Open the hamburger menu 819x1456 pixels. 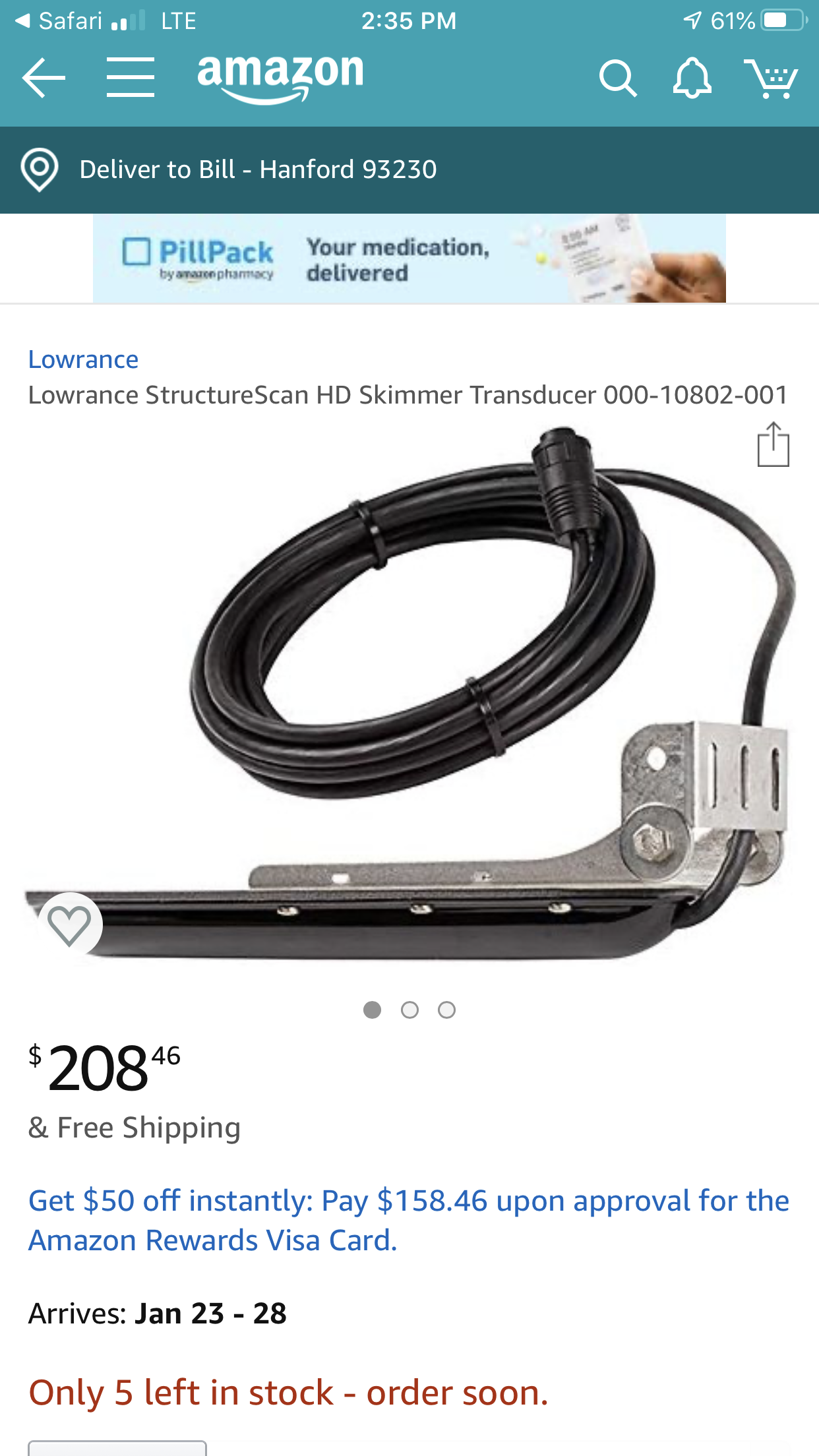(131, 78)
